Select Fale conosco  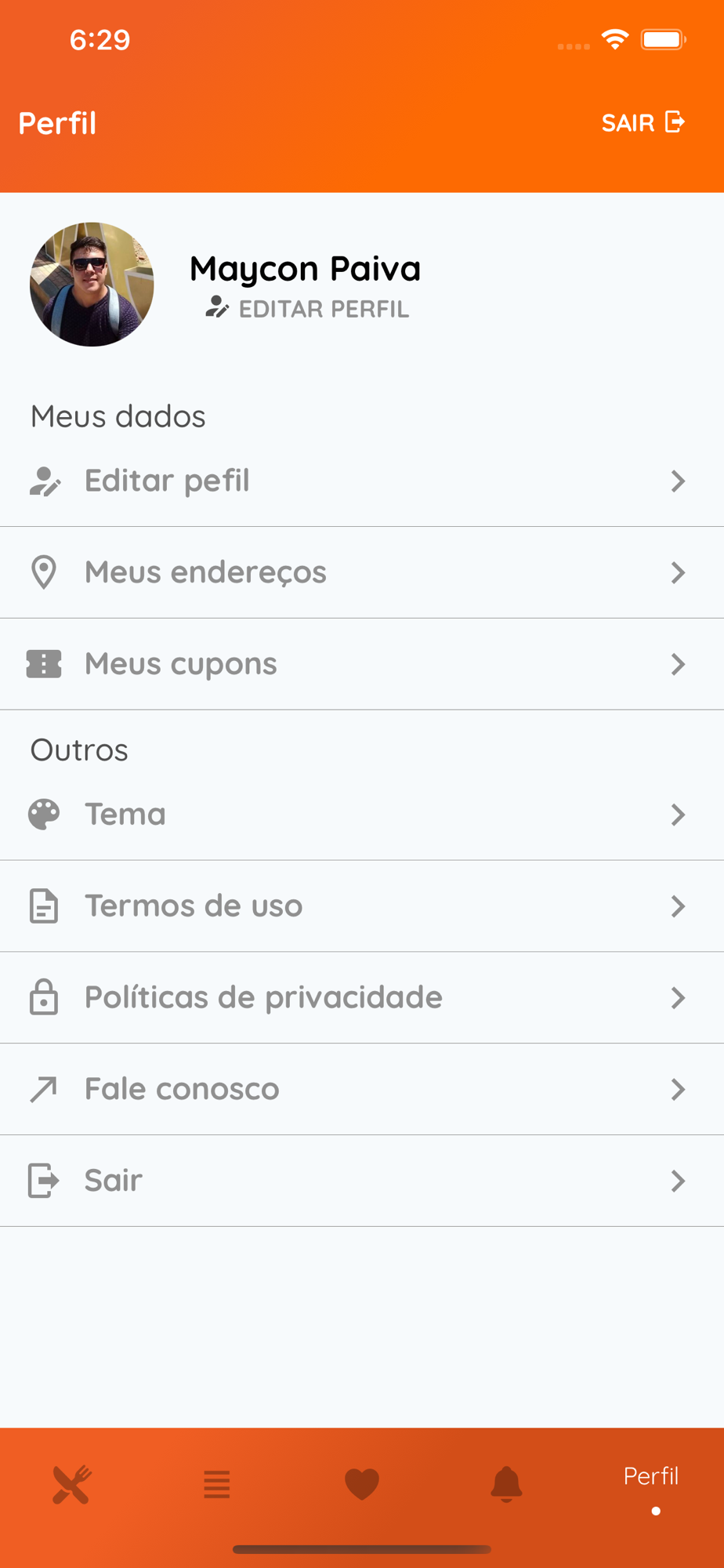360,1090
